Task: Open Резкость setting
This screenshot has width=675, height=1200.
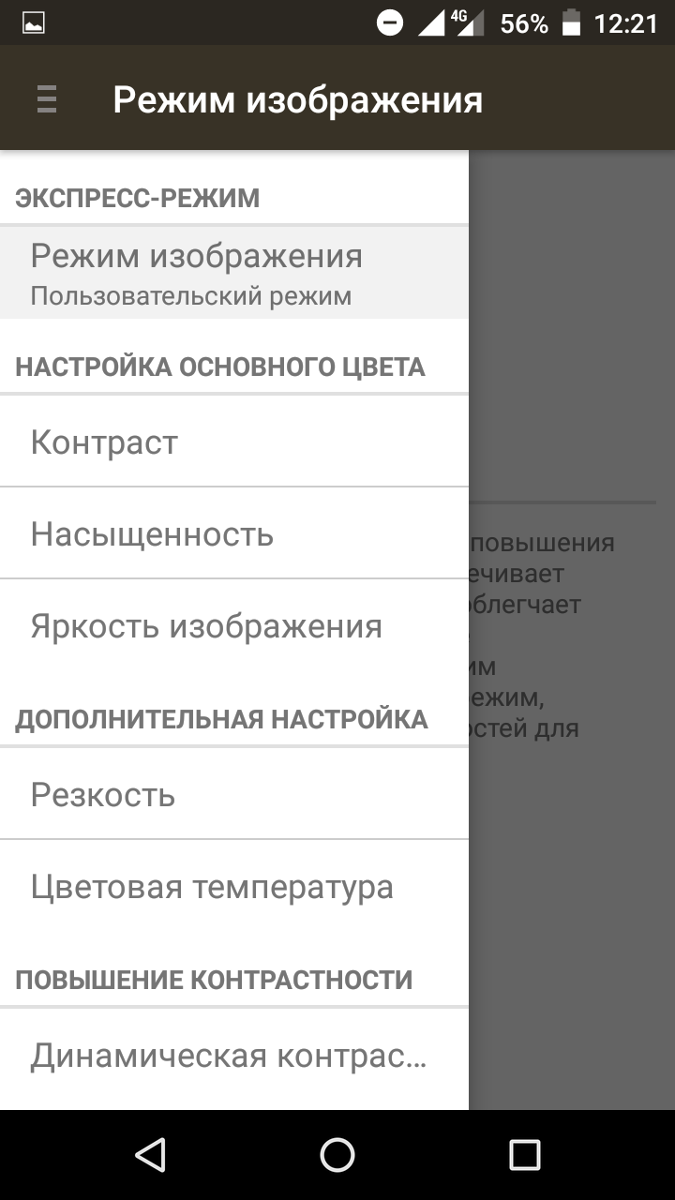Action: pos(234,795)
